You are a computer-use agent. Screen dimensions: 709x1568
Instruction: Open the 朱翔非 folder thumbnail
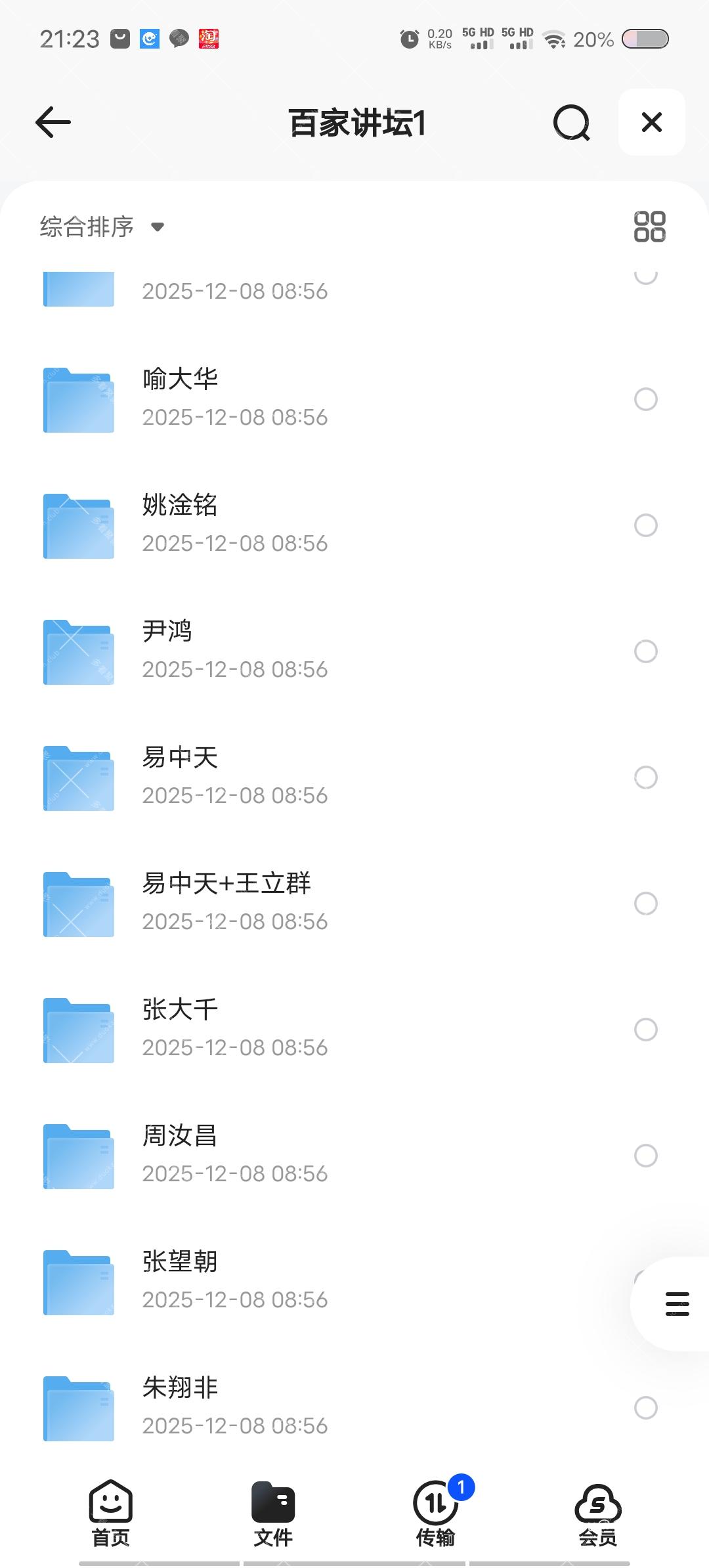point(77,1408)
